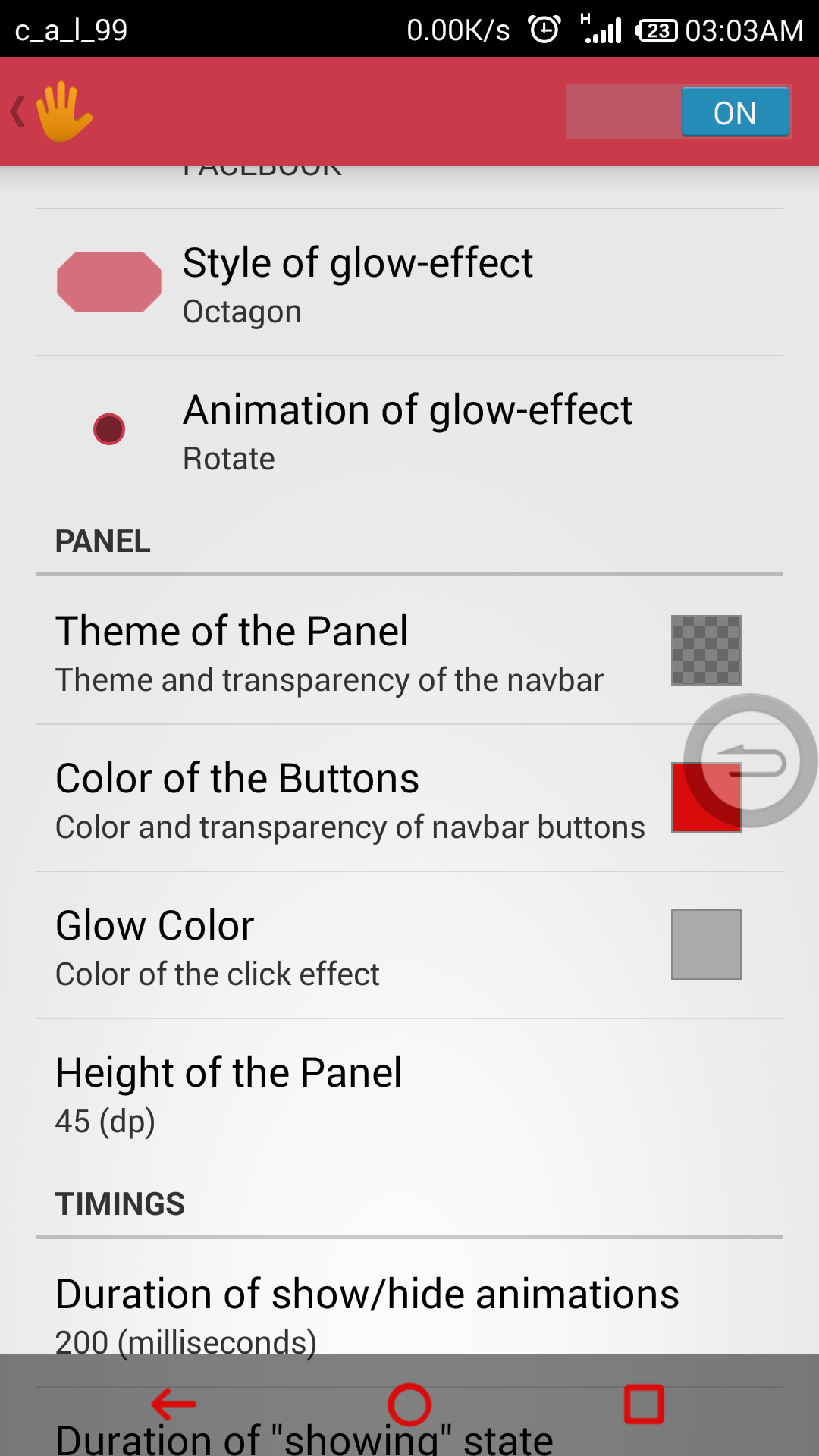Open Animation of glow-effect setting
Image resolution: width=819 pixels, height=1456 pixels.
[409, 430]
